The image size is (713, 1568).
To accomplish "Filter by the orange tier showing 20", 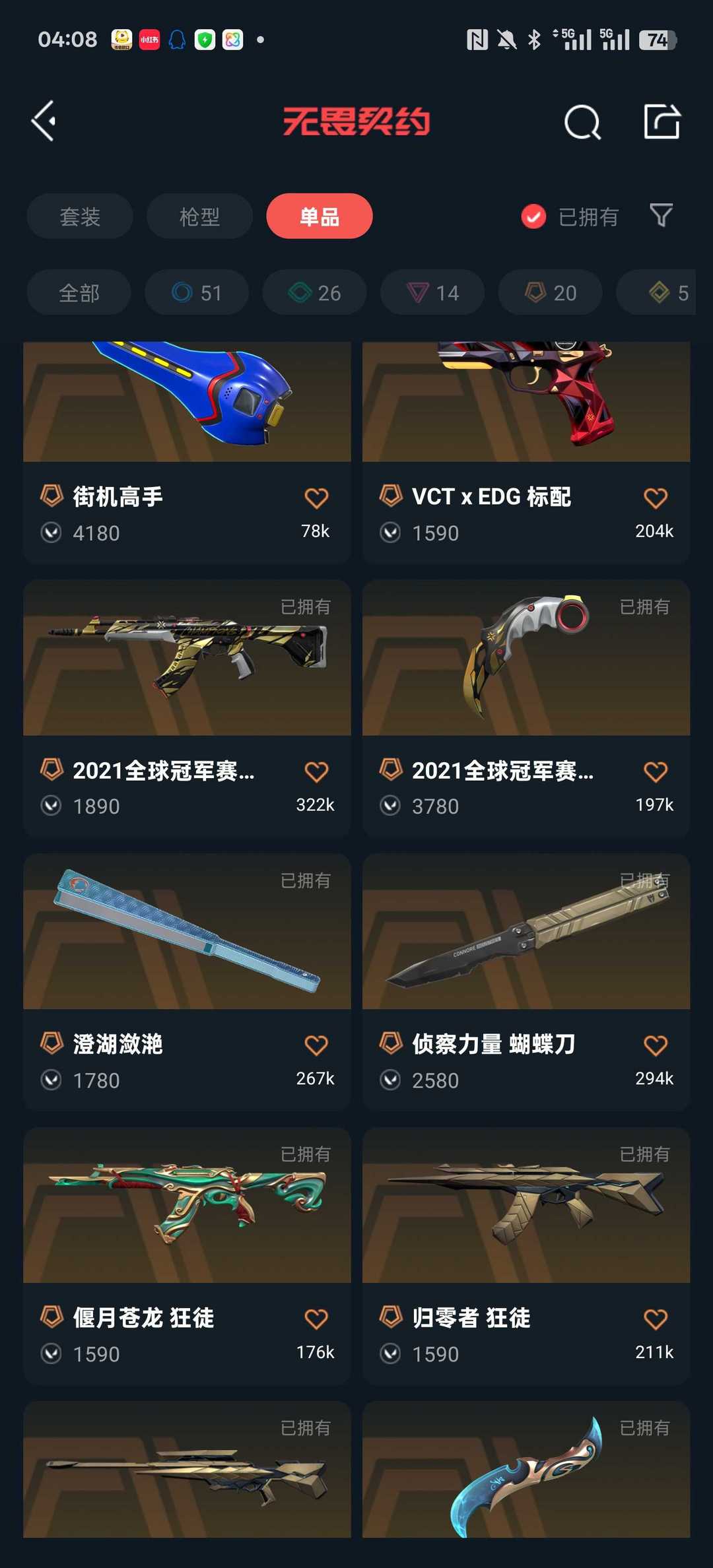I will [550, 292].
